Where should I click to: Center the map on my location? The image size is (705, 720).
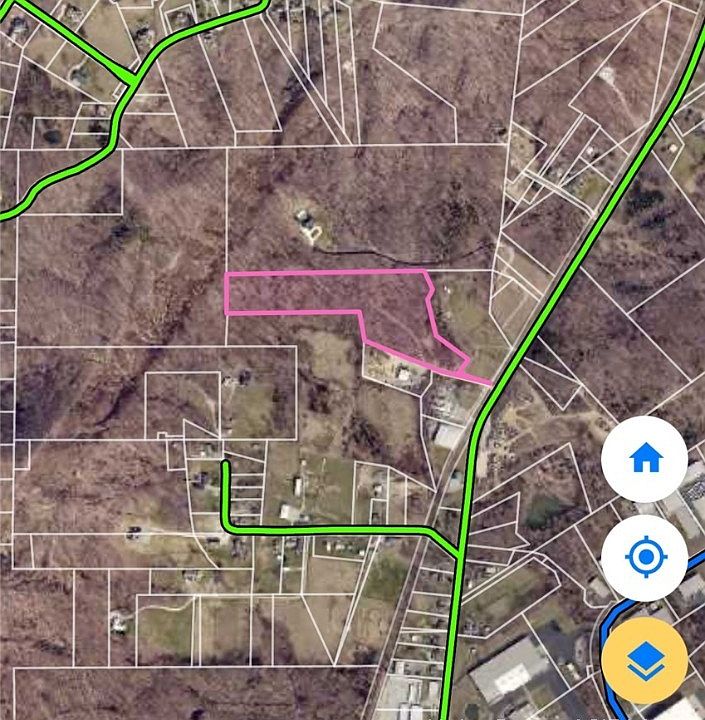click(x=645, y=557)
